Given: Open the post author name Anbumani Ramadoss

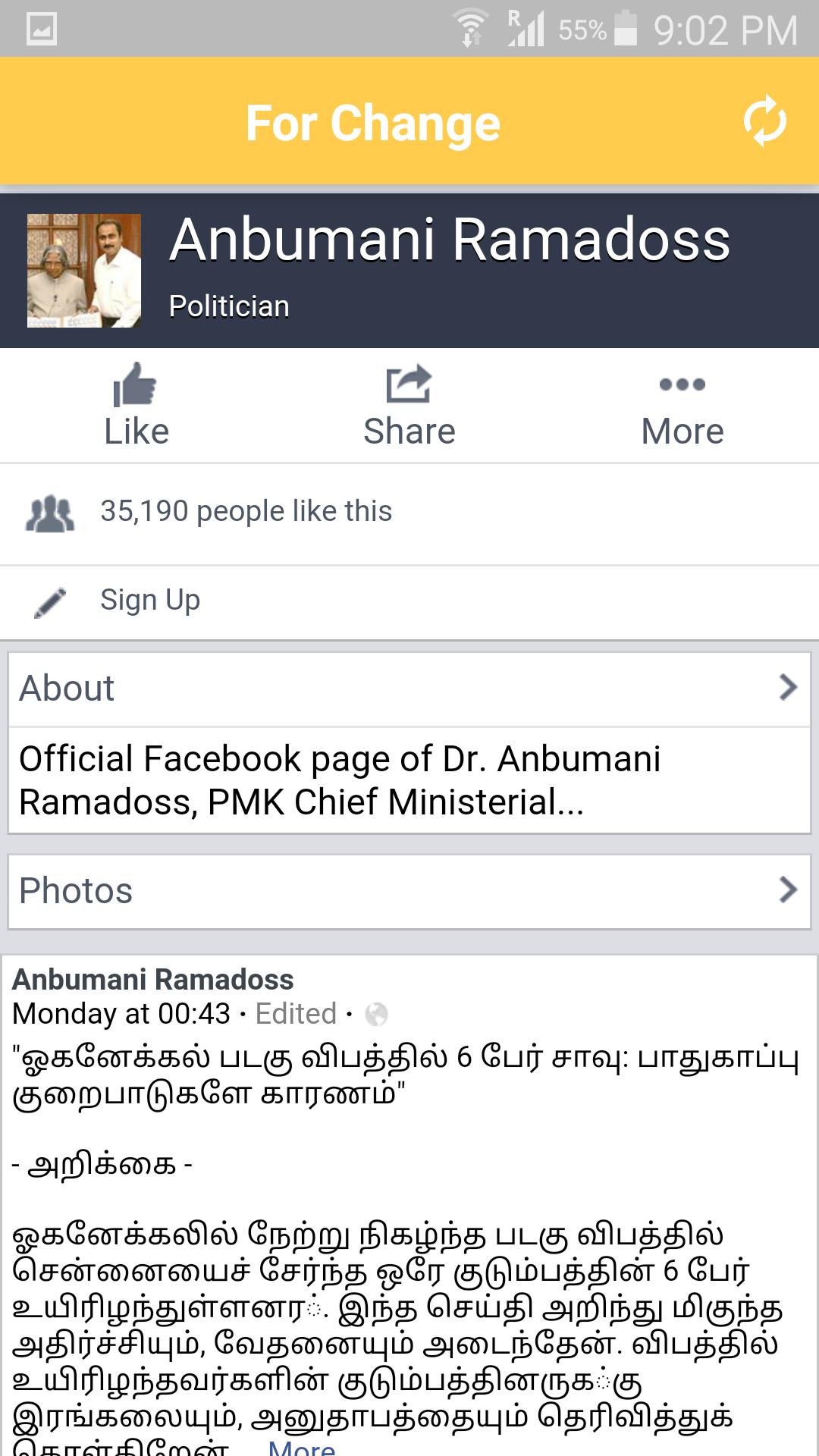Looking at the screenshot, I should 153,980.
